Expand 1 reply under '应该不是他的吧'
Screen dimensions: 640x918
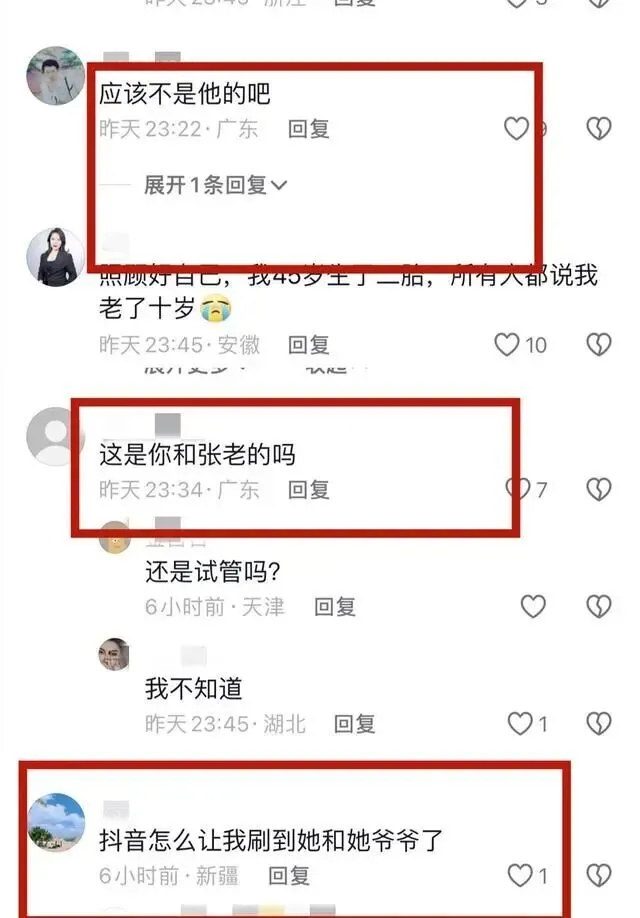point(214,185)
